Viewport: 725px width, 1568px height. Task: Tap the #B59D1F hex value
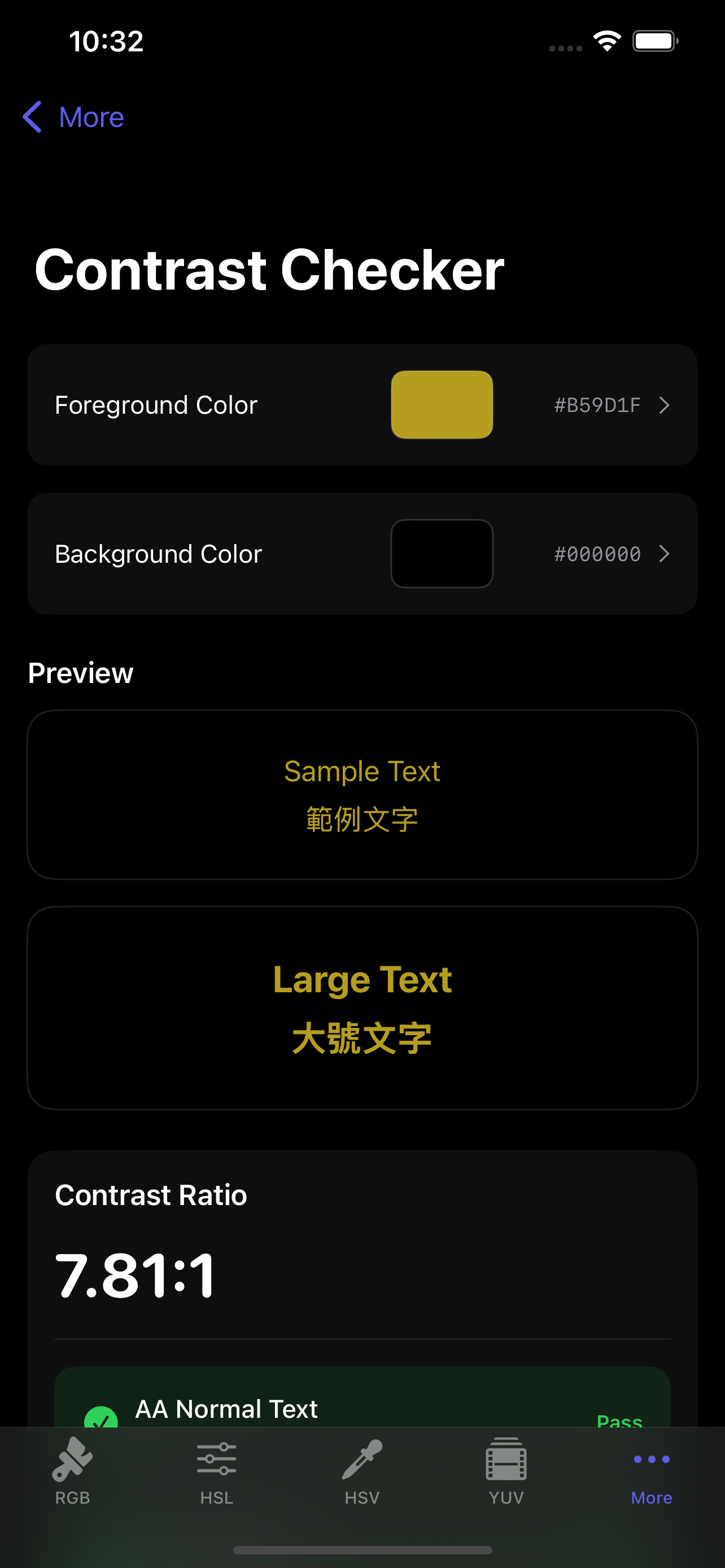coord(597,405)
